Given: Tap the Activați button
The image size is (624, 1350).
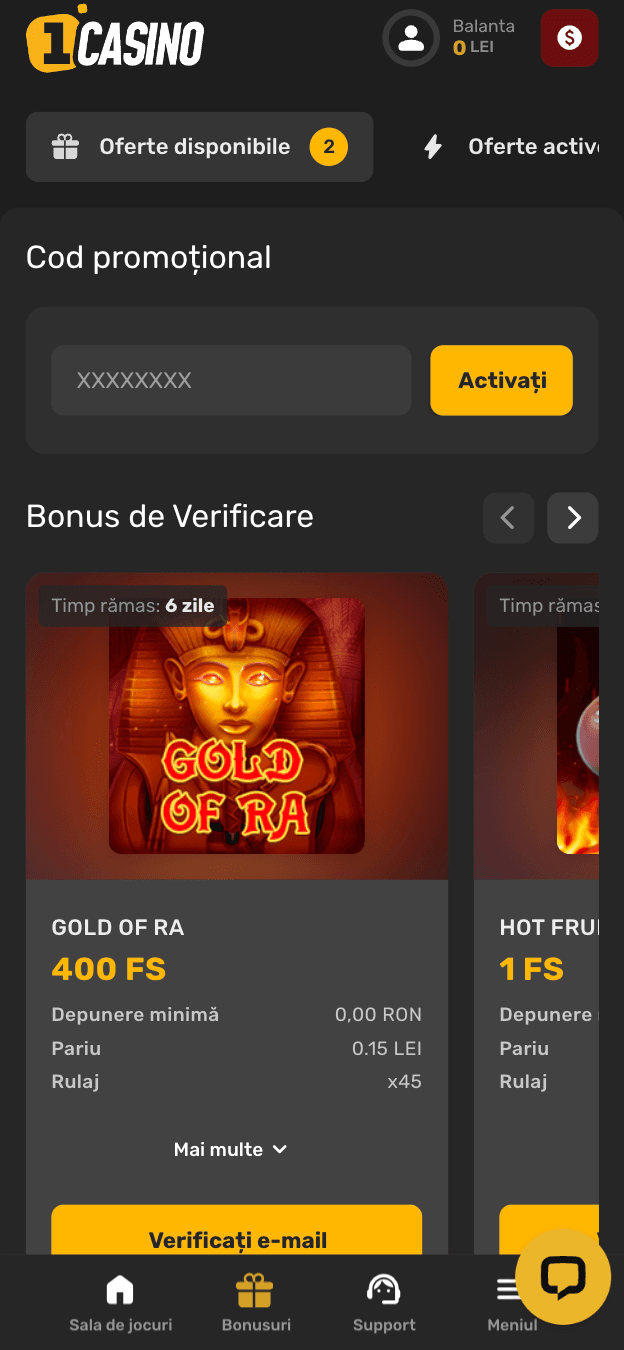Looking at the screenshot, I should pyautogui.click(x=501, y=380).
